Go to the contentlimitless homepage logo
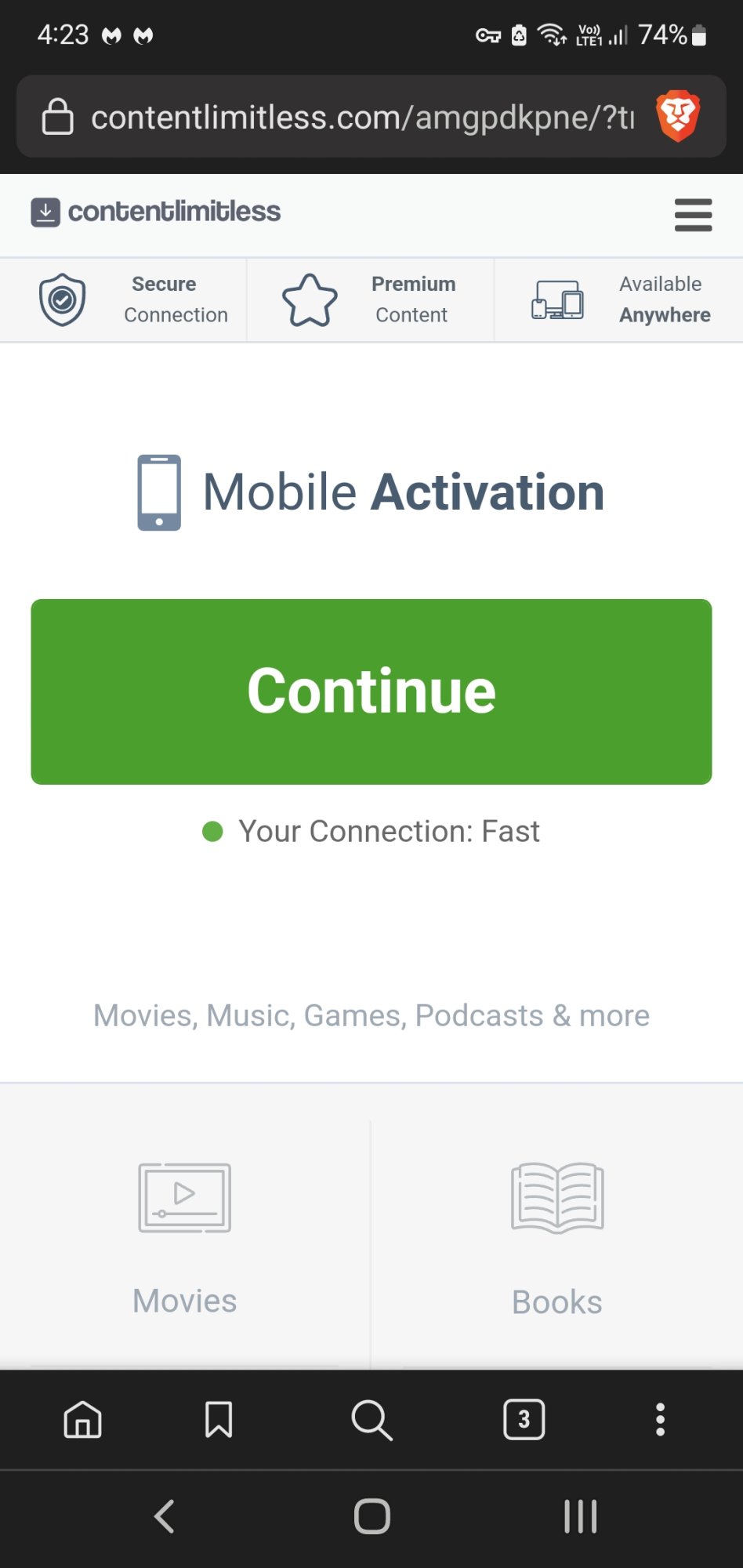Screen dimensions: 743x1568 click(x=156, y=212)
